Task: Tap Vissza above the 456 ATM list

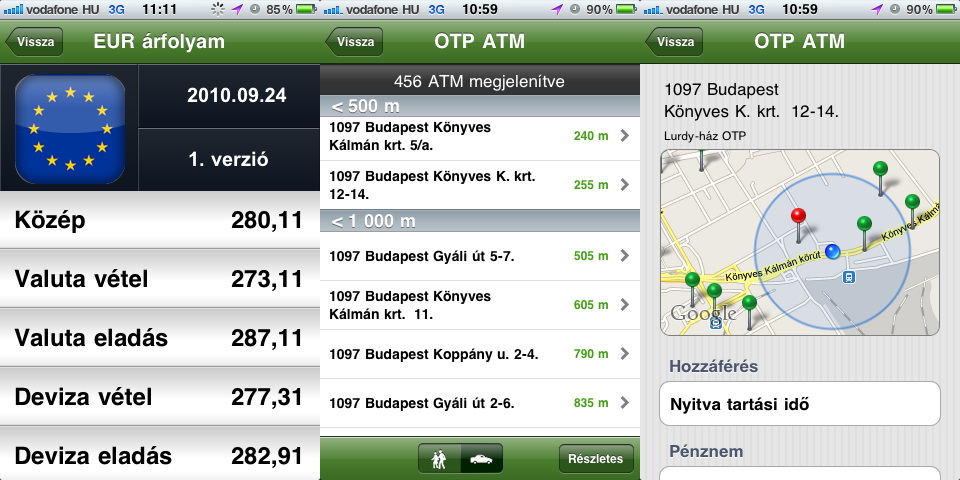Action: (x=356, y=43)
